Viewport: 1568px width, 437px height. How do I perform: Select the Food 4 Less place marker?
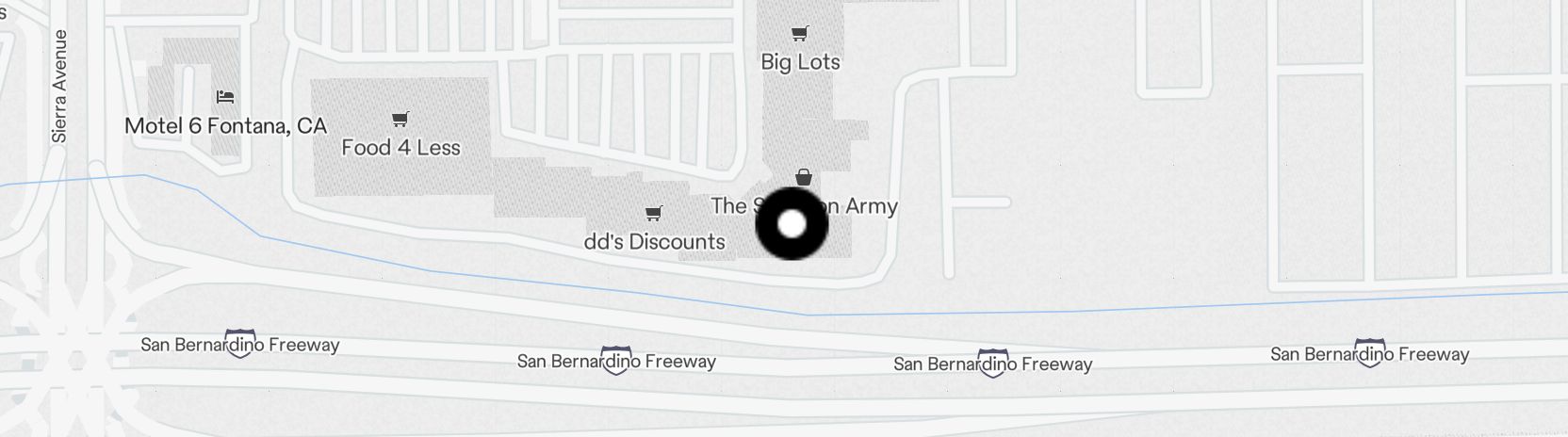pos(400,120)
